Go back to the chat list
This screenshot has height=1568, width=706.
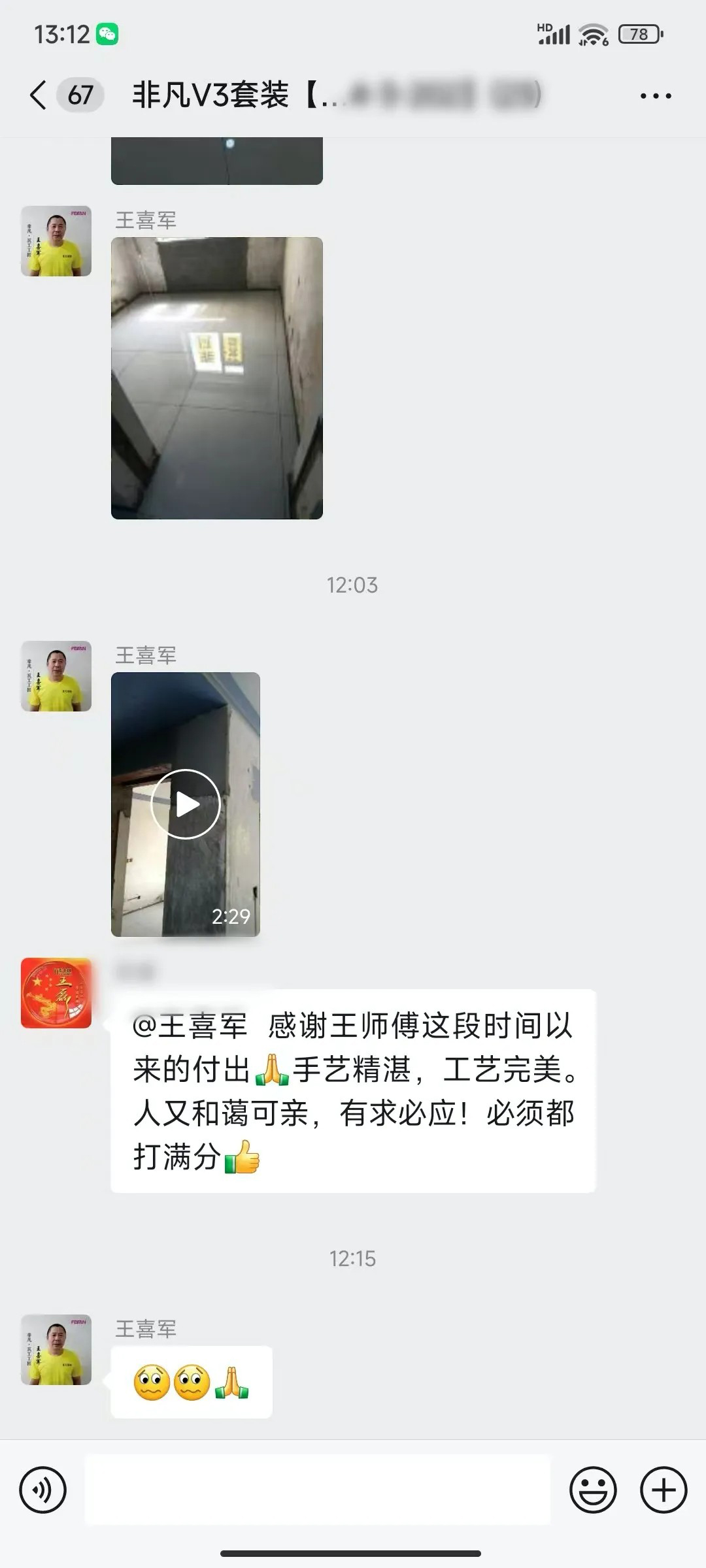click(39, 95)
